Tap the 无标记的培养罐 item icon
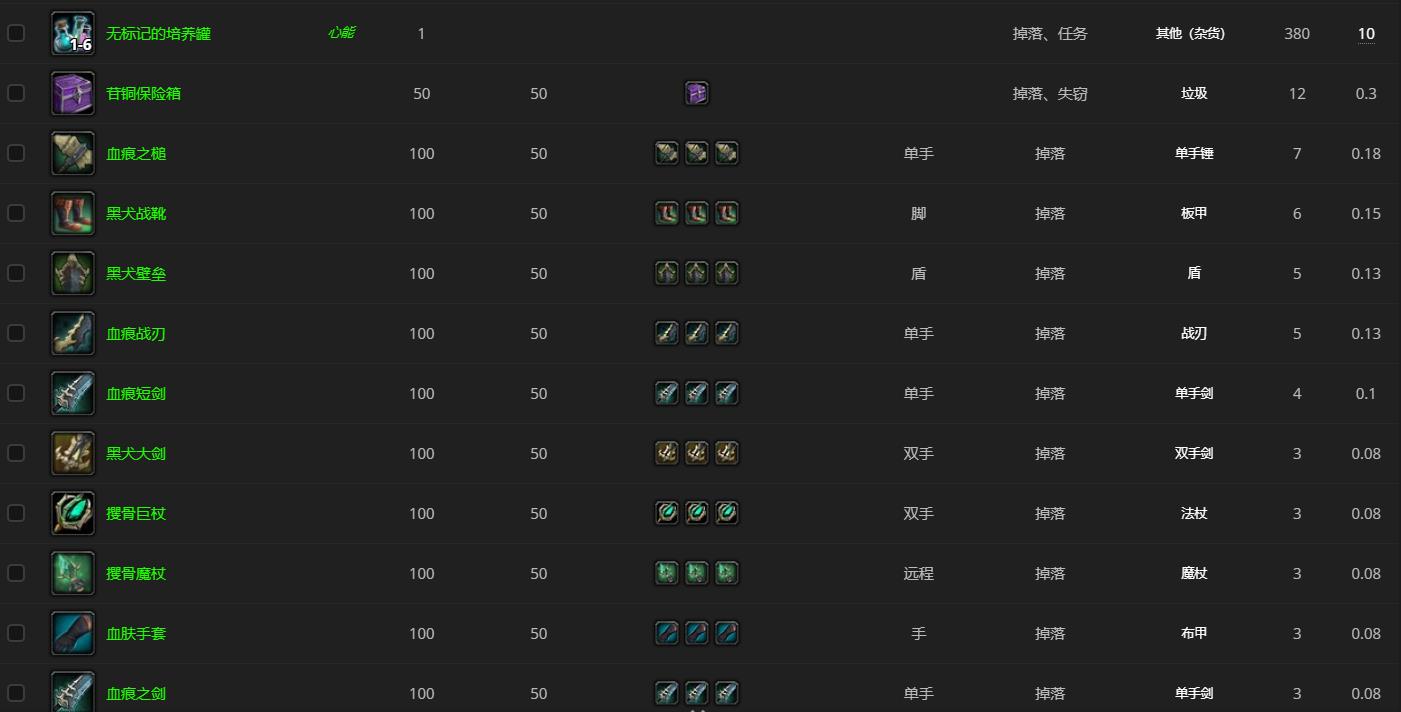 point(73,34)
